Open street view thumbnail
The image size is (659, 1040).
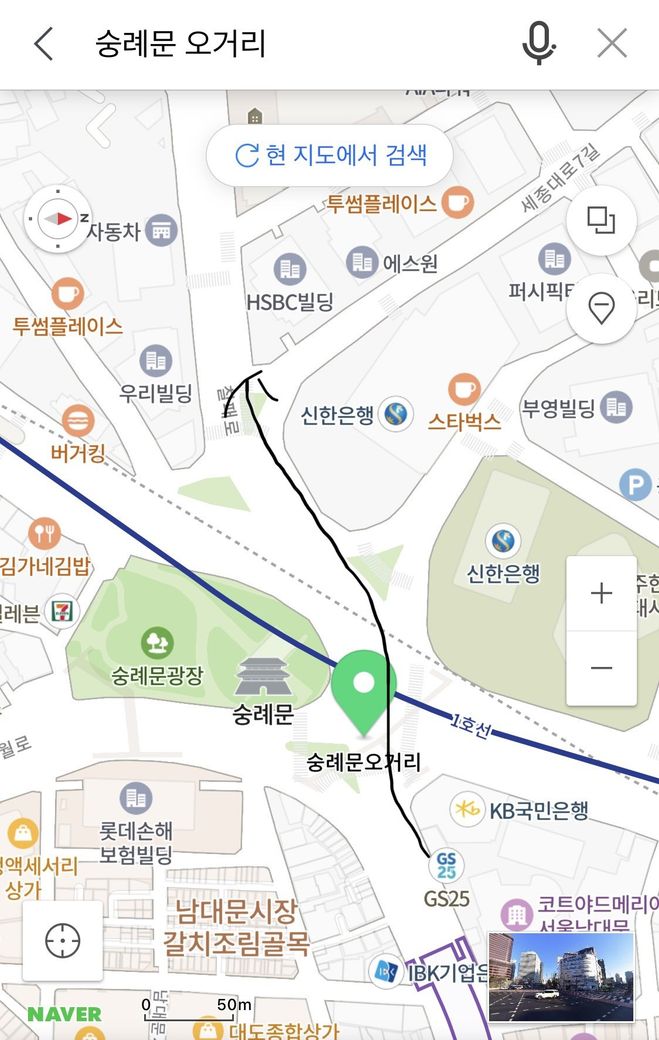coord(560,977)
